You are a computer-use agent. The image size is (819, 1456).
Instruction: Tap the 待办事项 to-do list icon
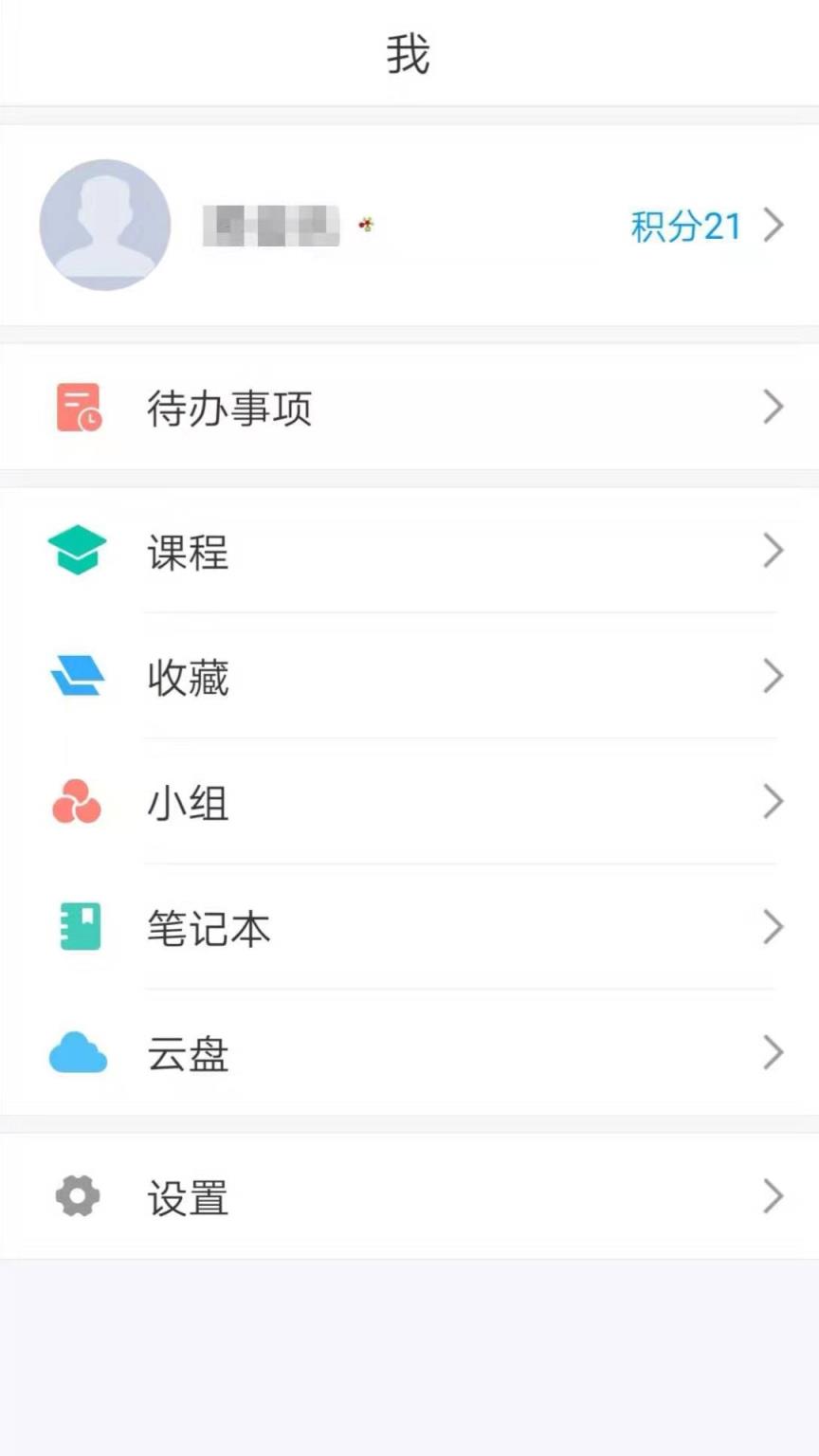78,408
